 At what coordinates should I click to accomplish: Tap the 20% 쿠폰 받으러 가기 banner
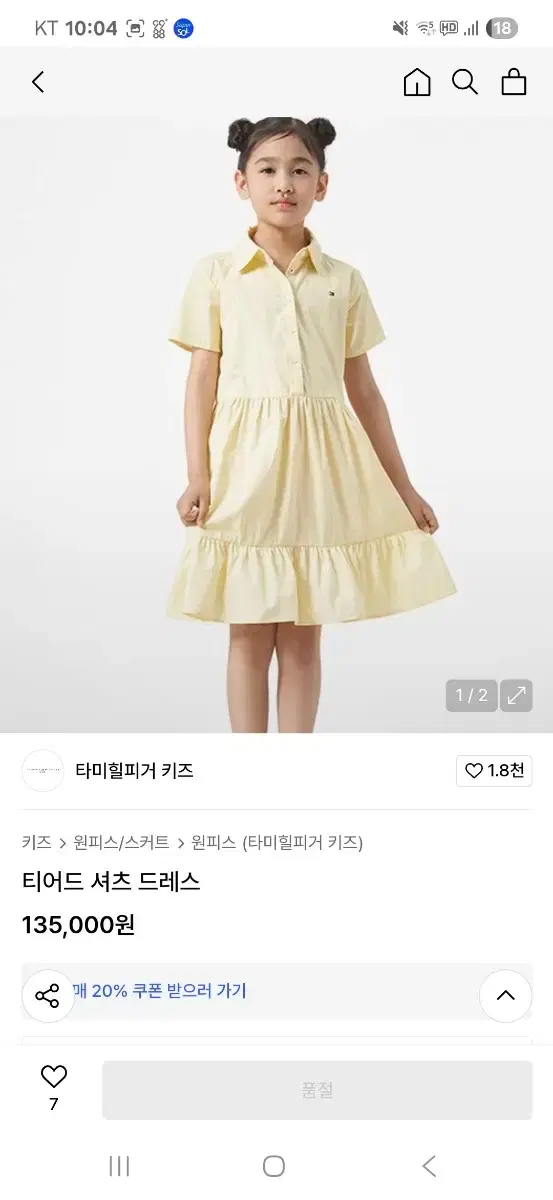[x=277, y=990]
